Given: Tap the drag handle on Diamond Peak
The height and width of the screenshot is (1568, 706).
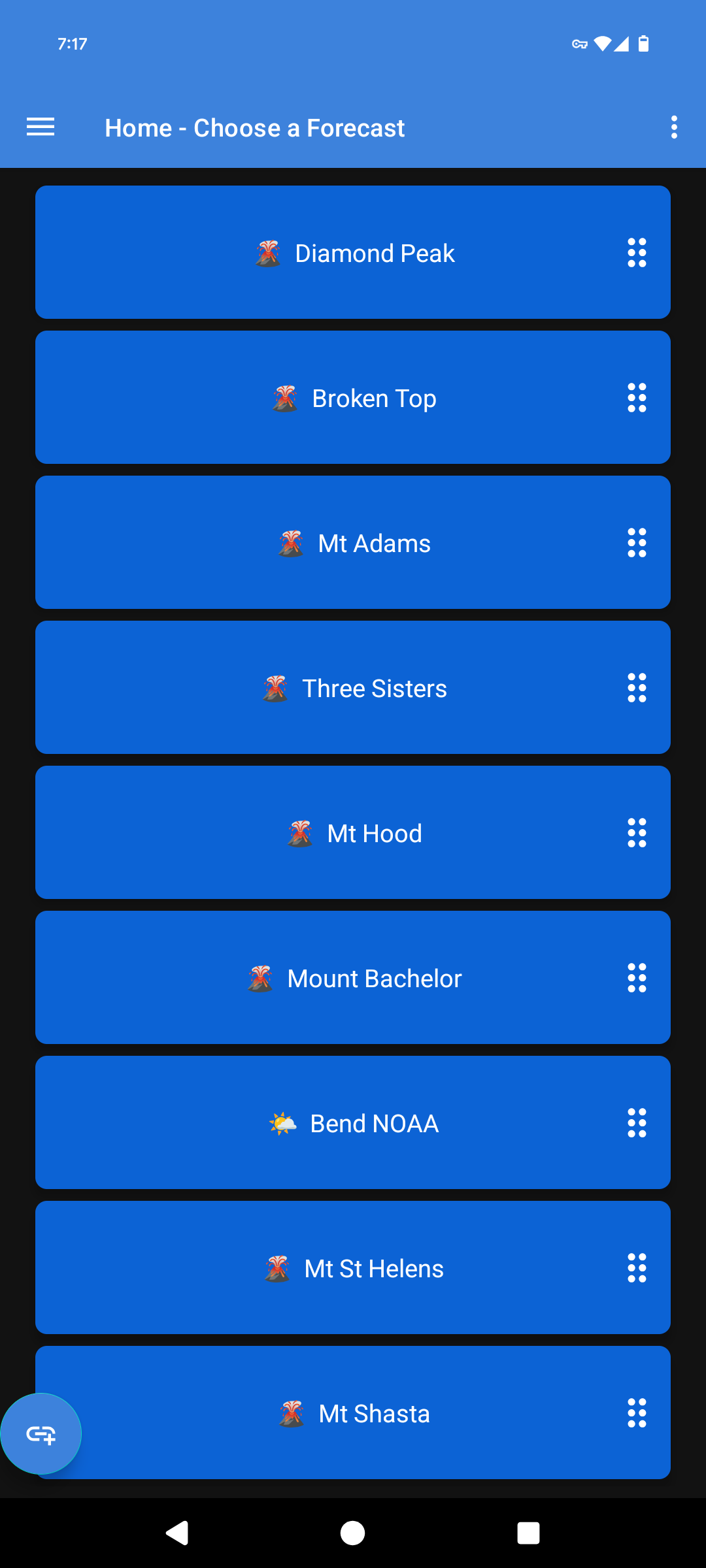Looking at the screenshot, I should (x=637, y=253).
